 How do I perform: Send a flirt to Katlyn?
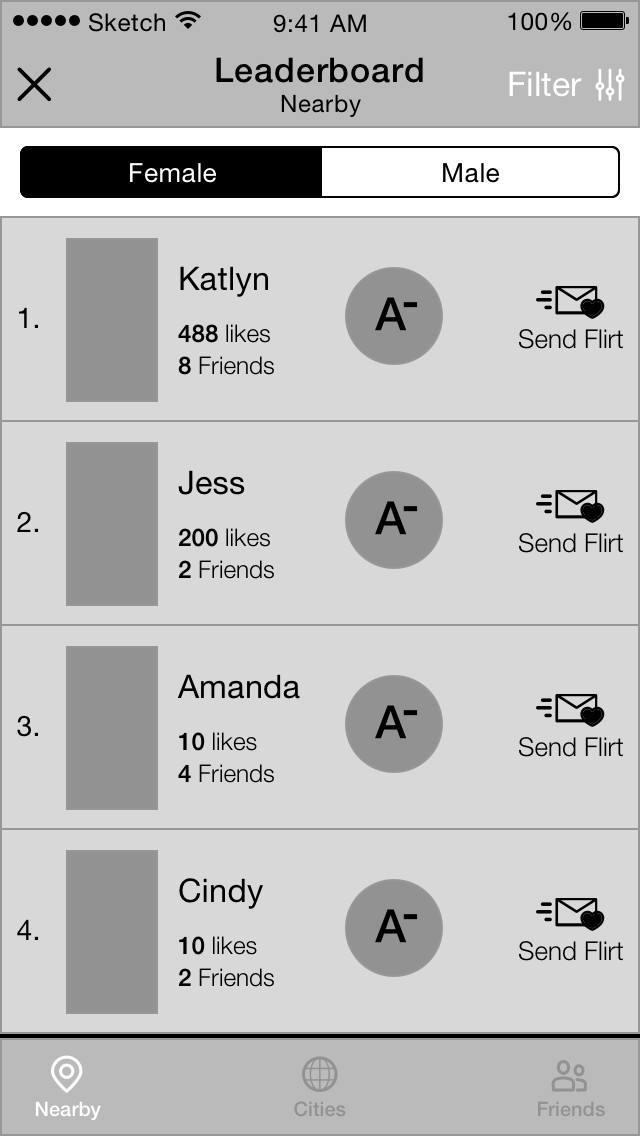(x=570, y=318)
